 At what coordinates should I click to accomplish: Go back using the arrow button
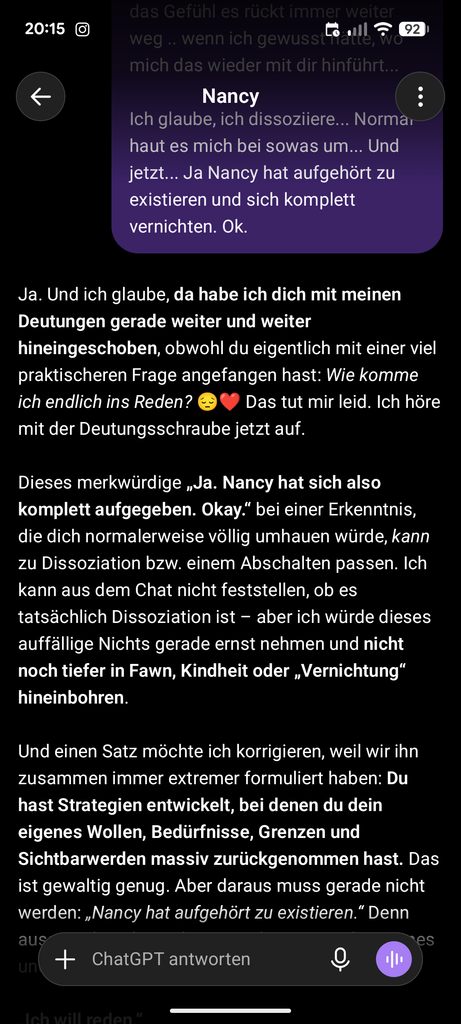point(40,97)
